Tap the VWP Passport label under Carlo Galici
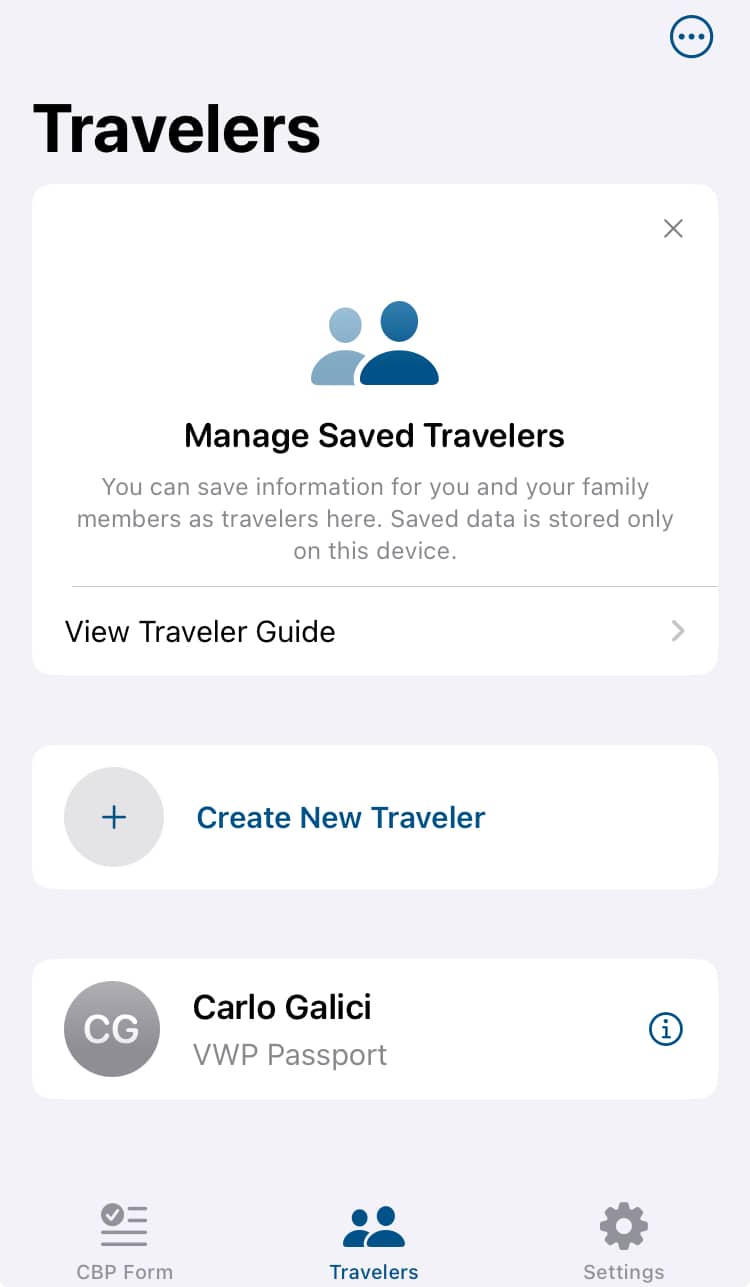The height and width of the screenshot is (1287, 750). coord(290,1055)
